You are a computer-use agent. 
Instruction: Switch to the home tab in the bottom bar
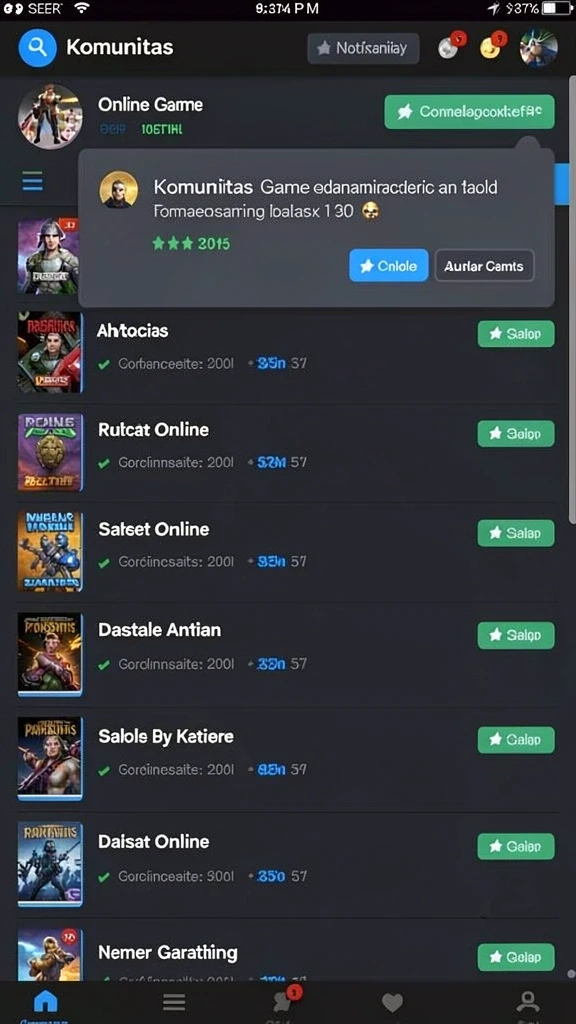pyautogui.click(x=45, y=1002)
